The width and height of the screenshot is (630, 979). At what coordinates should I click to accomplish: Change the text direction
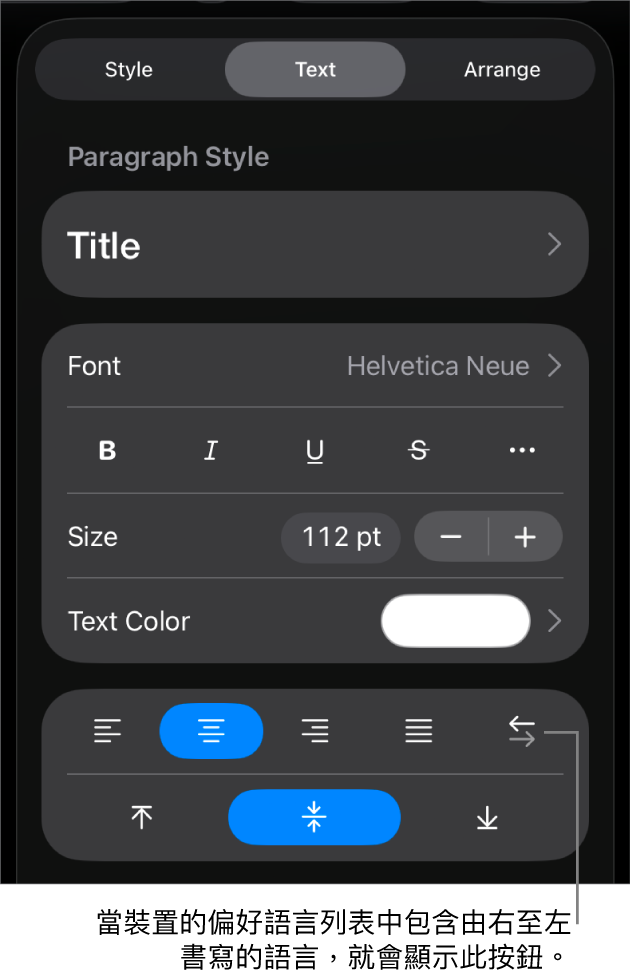coord(522,732)
